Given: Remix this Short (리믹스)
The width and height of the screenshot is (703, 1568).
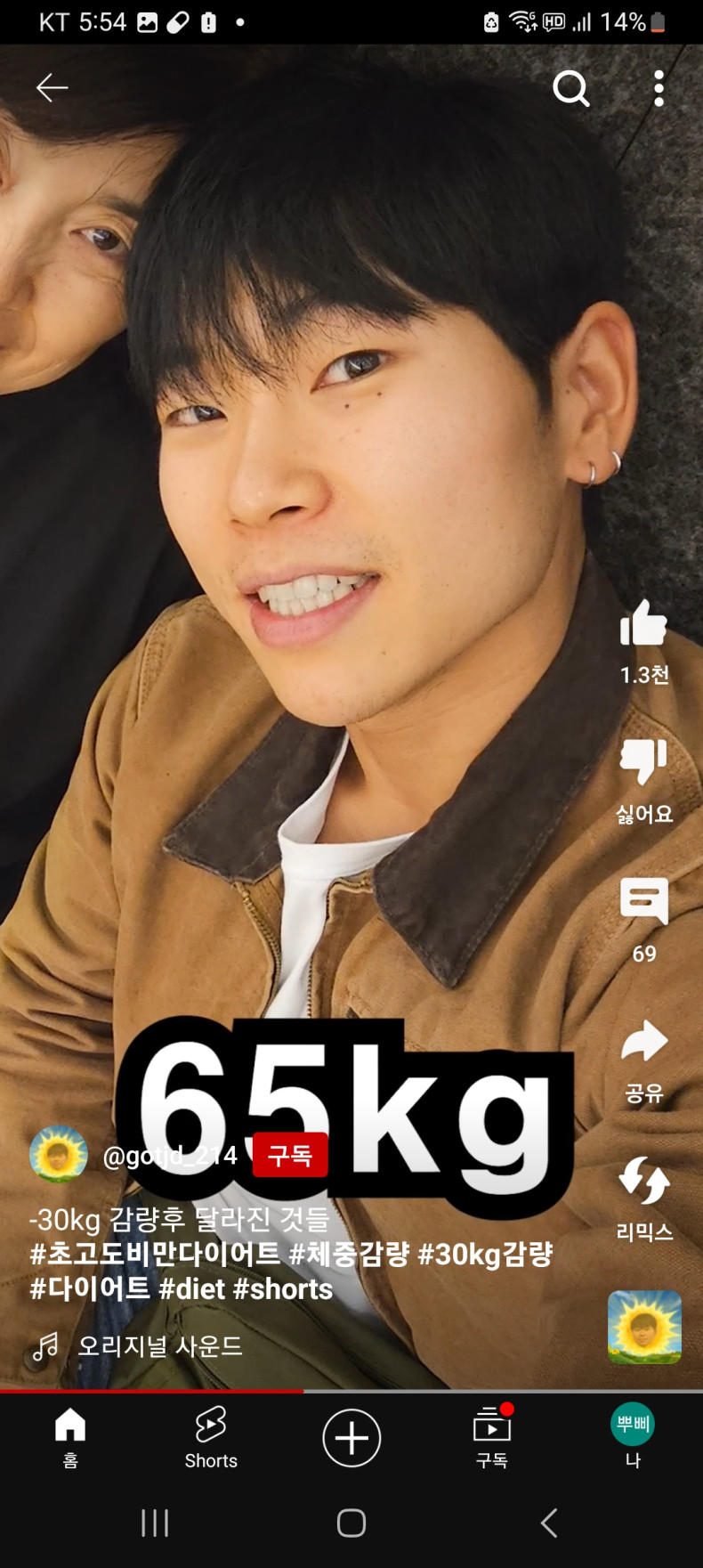Looking at the screenshot, I should tap(643, 1182).
